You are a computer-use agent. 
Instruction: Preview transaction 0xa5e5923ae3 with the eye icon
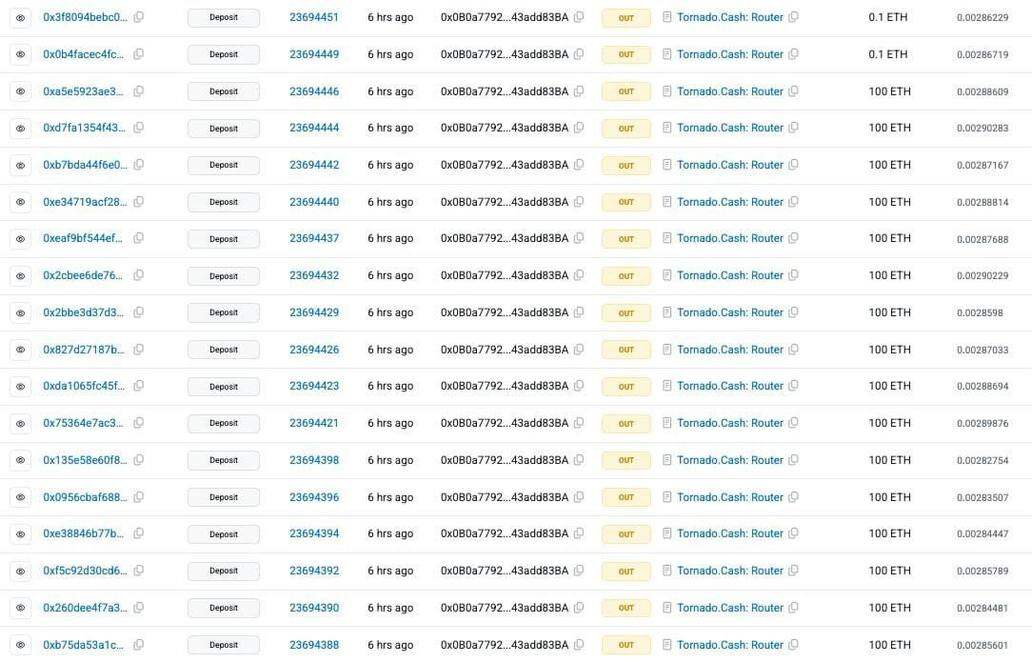pyautogui.click(x=20, y=91)
